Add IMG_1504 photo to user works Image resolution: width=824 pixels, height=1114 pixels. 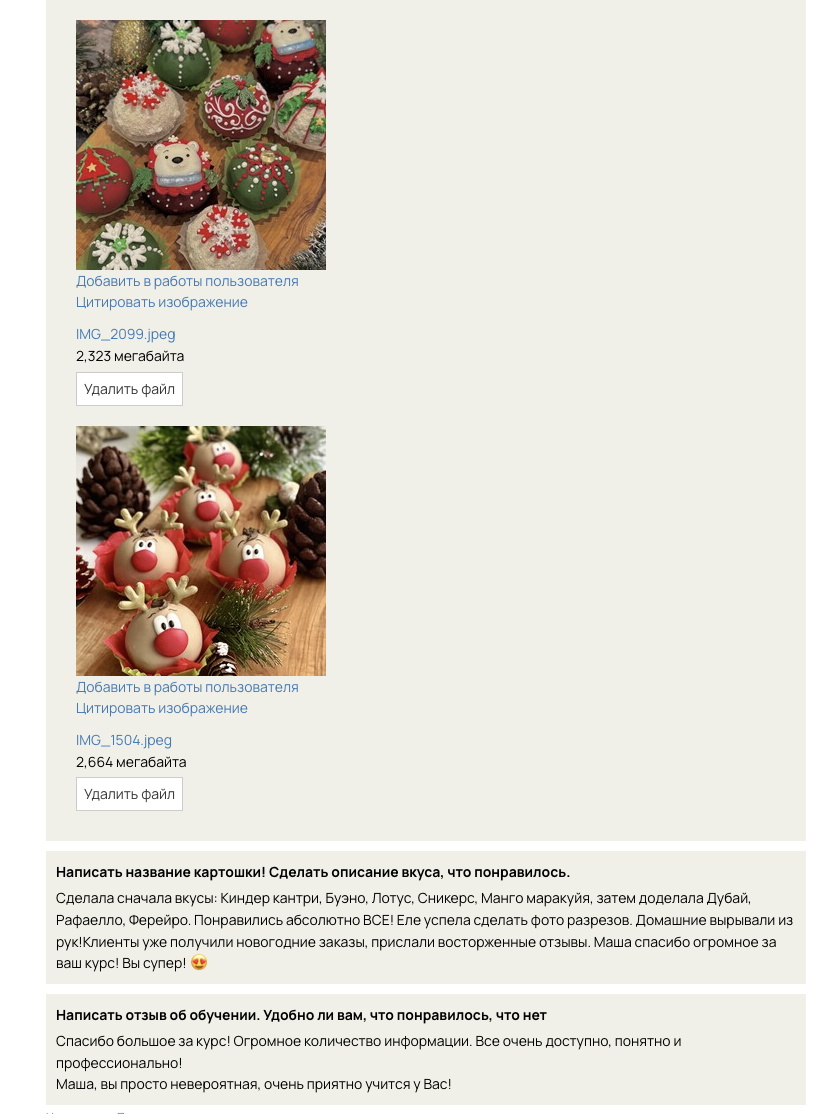[x=187, y=687]
